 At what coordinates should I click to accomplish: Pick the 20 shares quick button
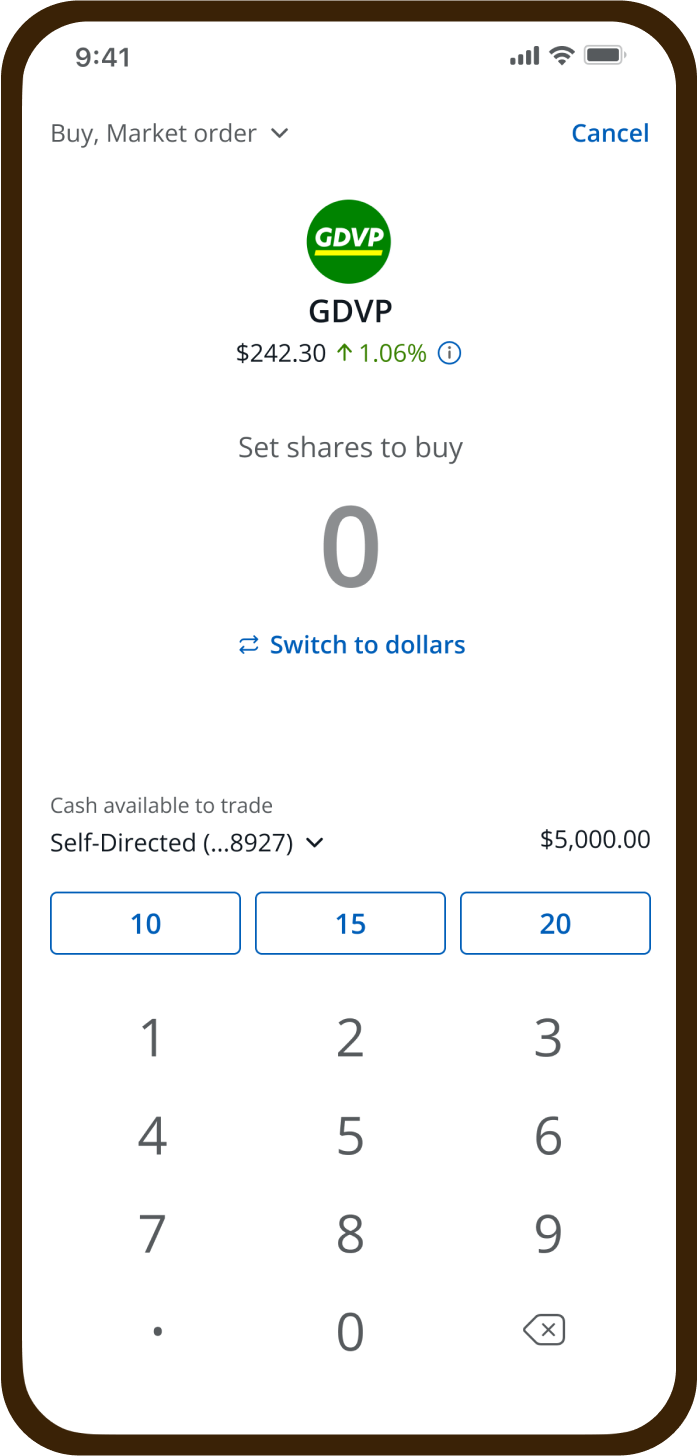pos(555,923)
